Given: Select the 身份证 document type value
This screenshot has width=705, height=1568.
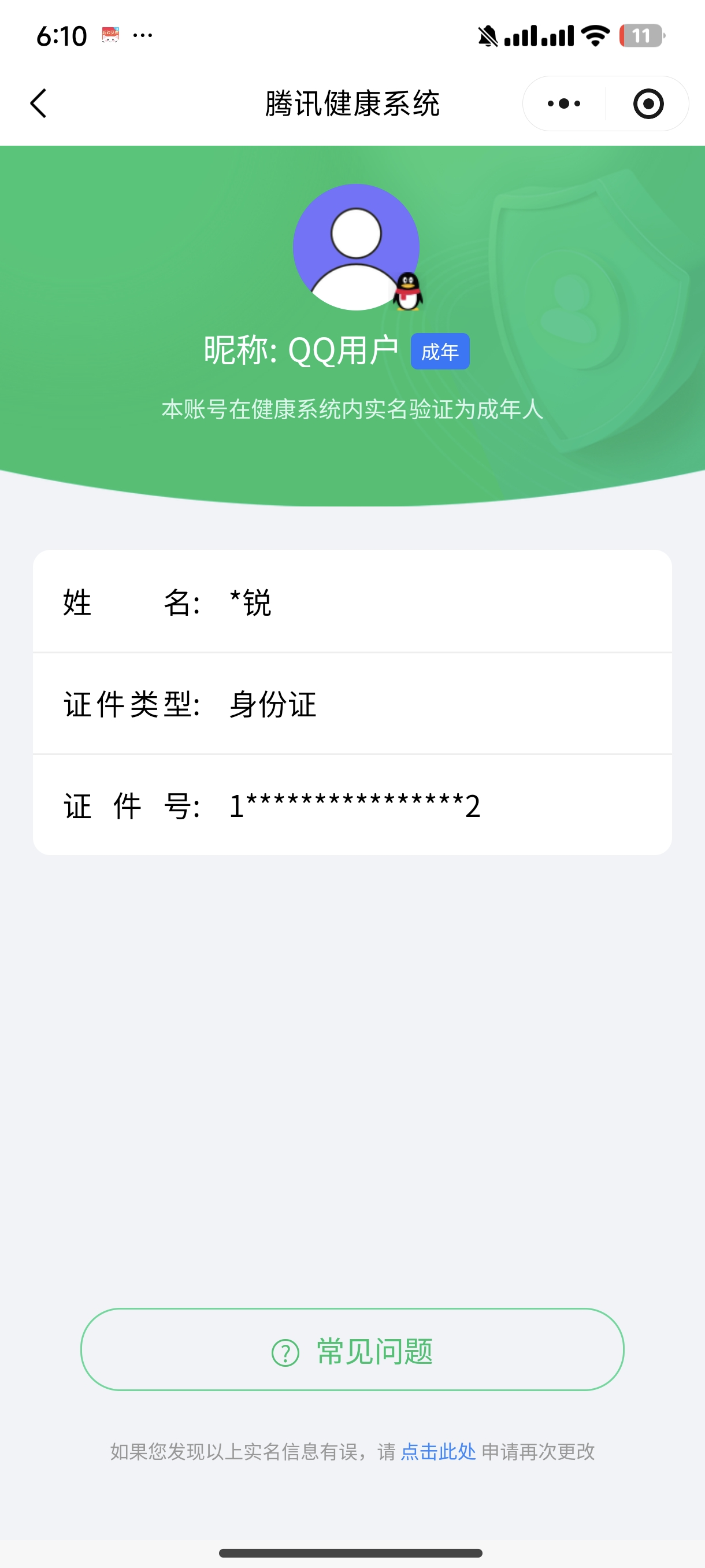Looking at the screenshot, I should (x=272, y=705).
